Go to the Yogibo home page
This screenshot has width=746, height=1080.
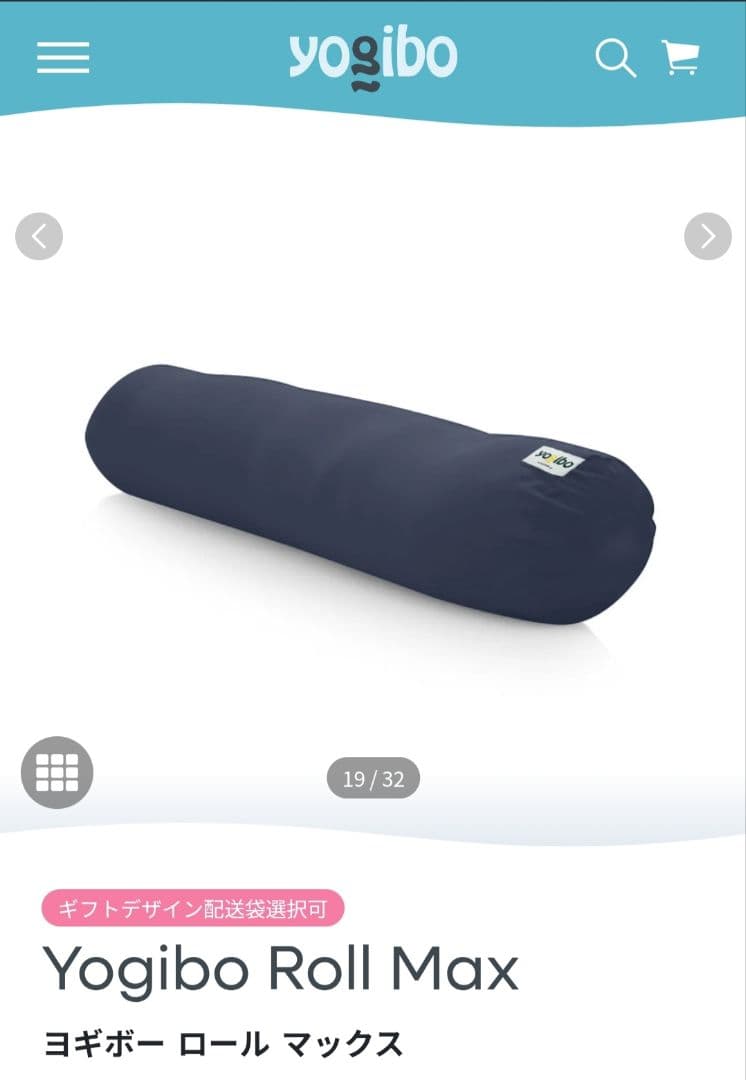coord(373,57)
